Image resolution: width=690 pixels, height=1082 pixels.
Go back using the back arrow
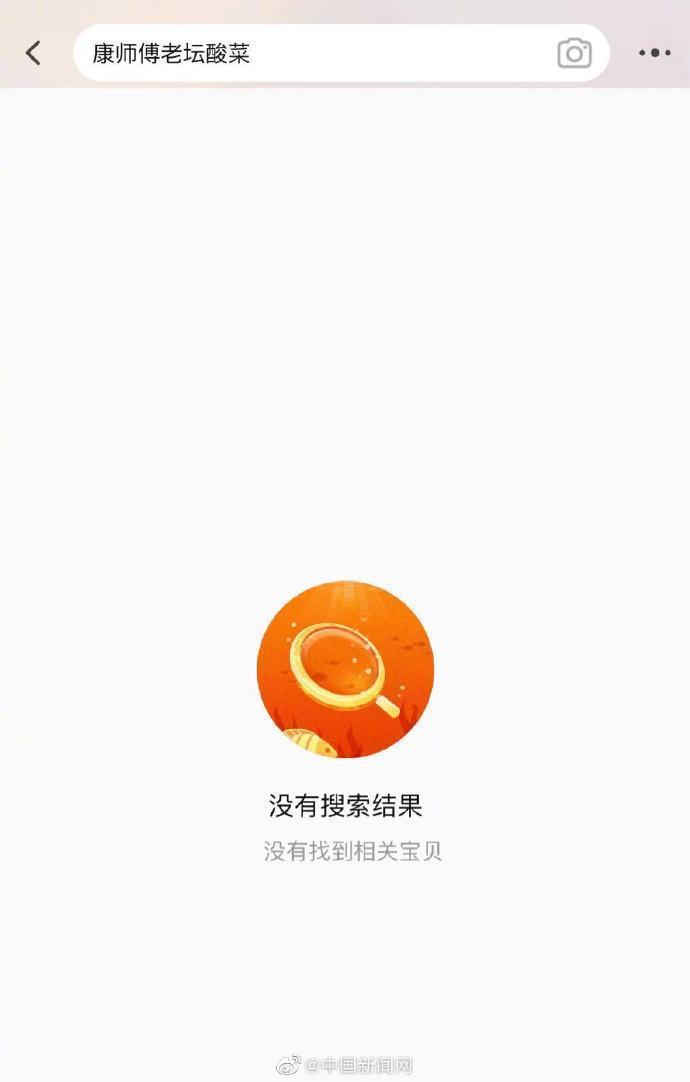pyautogui.click(x=34, y=53)
